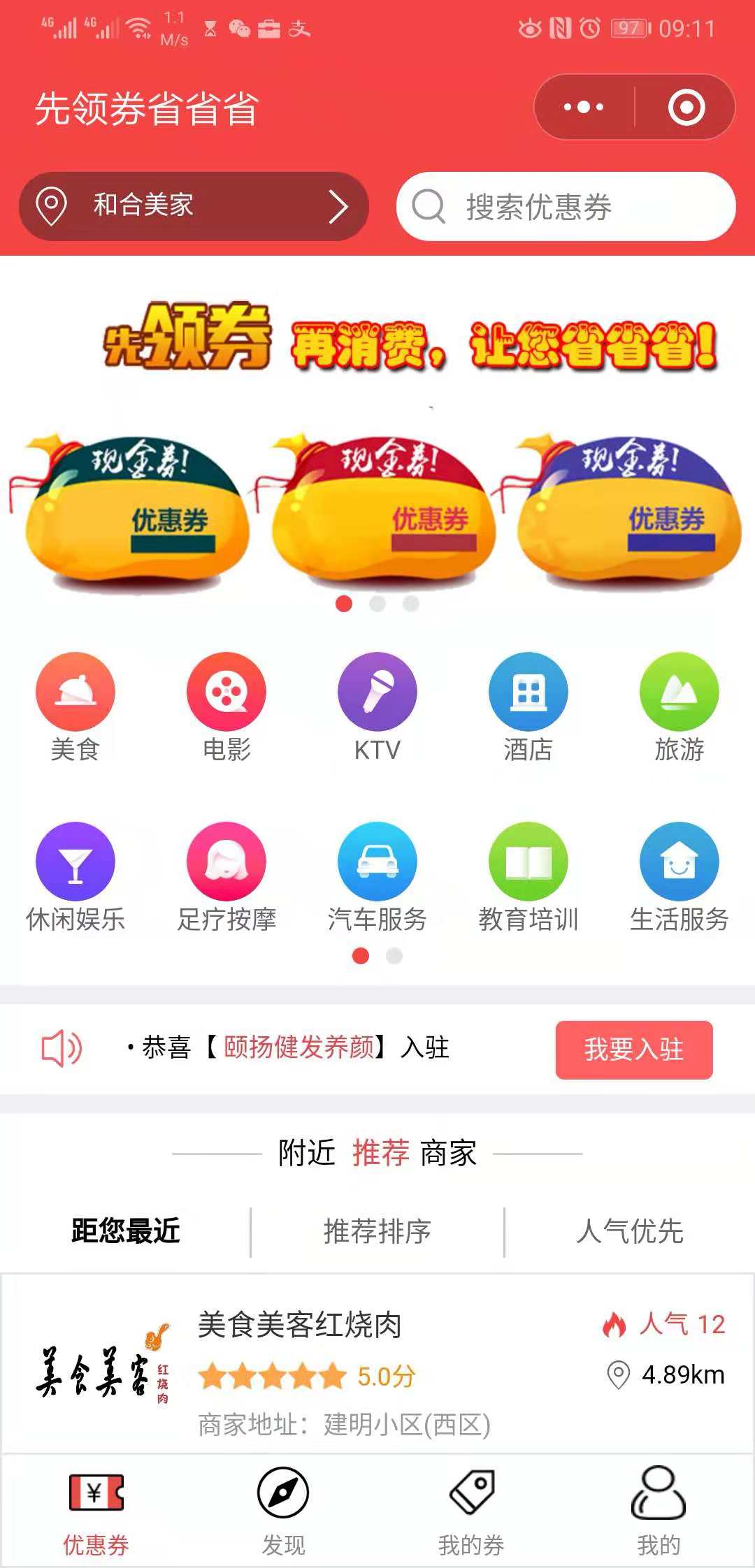Change location from 和合美家

point(194,206)
